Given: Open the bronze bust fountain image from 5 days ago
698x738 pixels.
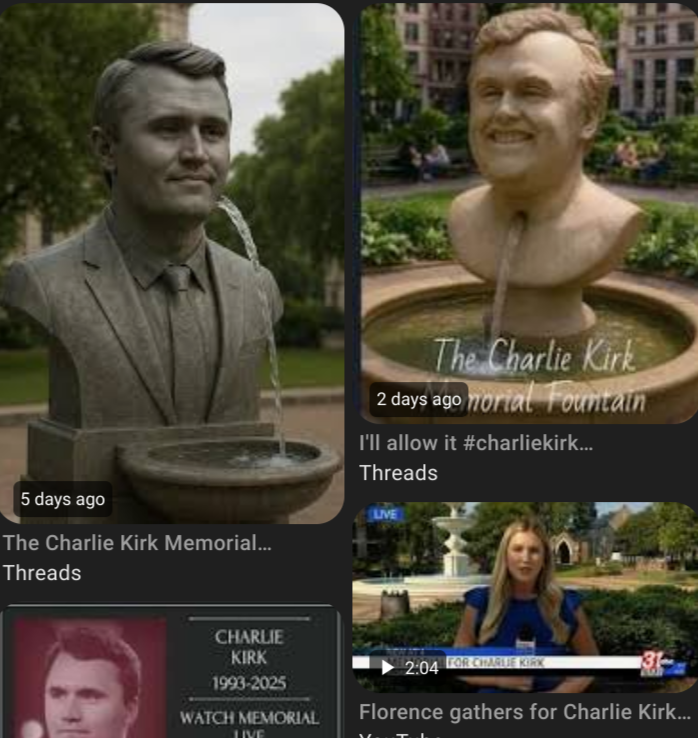Looking at the screenshot, I should coord(172,262).
